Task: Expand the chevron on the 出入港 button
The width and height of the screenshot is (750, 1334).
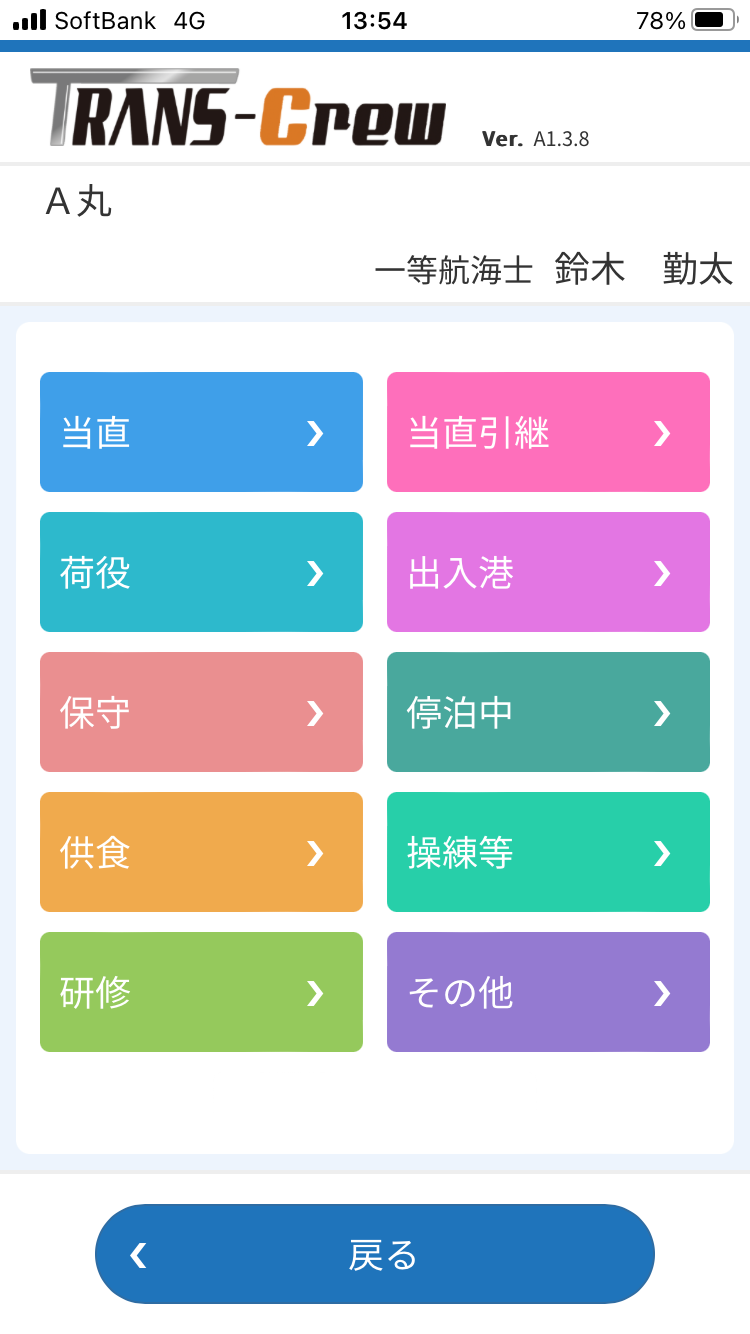Action: click(662, 573)
